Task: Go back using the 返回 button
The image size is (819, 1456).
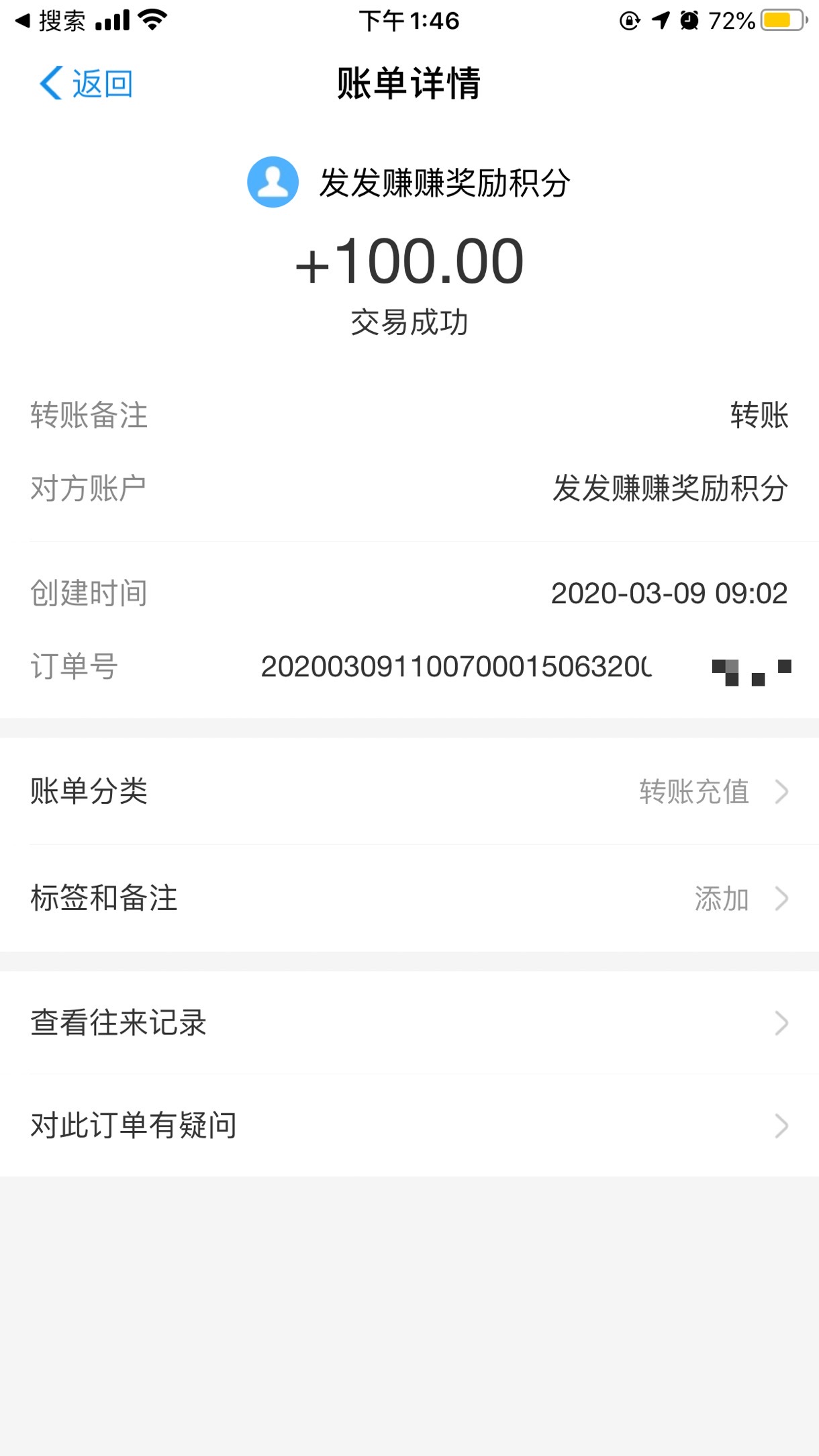Action: (86, 84)
